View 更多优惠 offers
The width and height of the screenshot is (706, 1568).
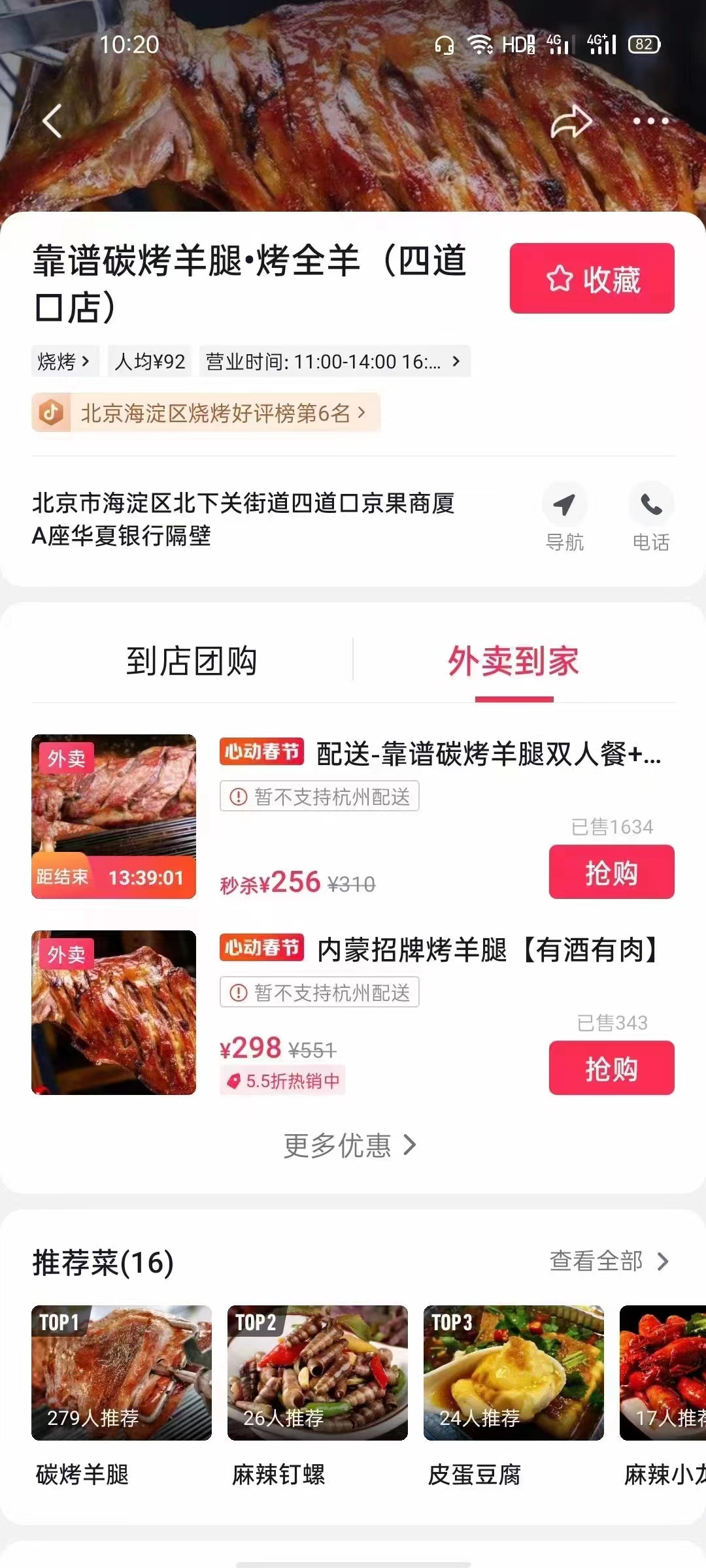[350, 1145]
